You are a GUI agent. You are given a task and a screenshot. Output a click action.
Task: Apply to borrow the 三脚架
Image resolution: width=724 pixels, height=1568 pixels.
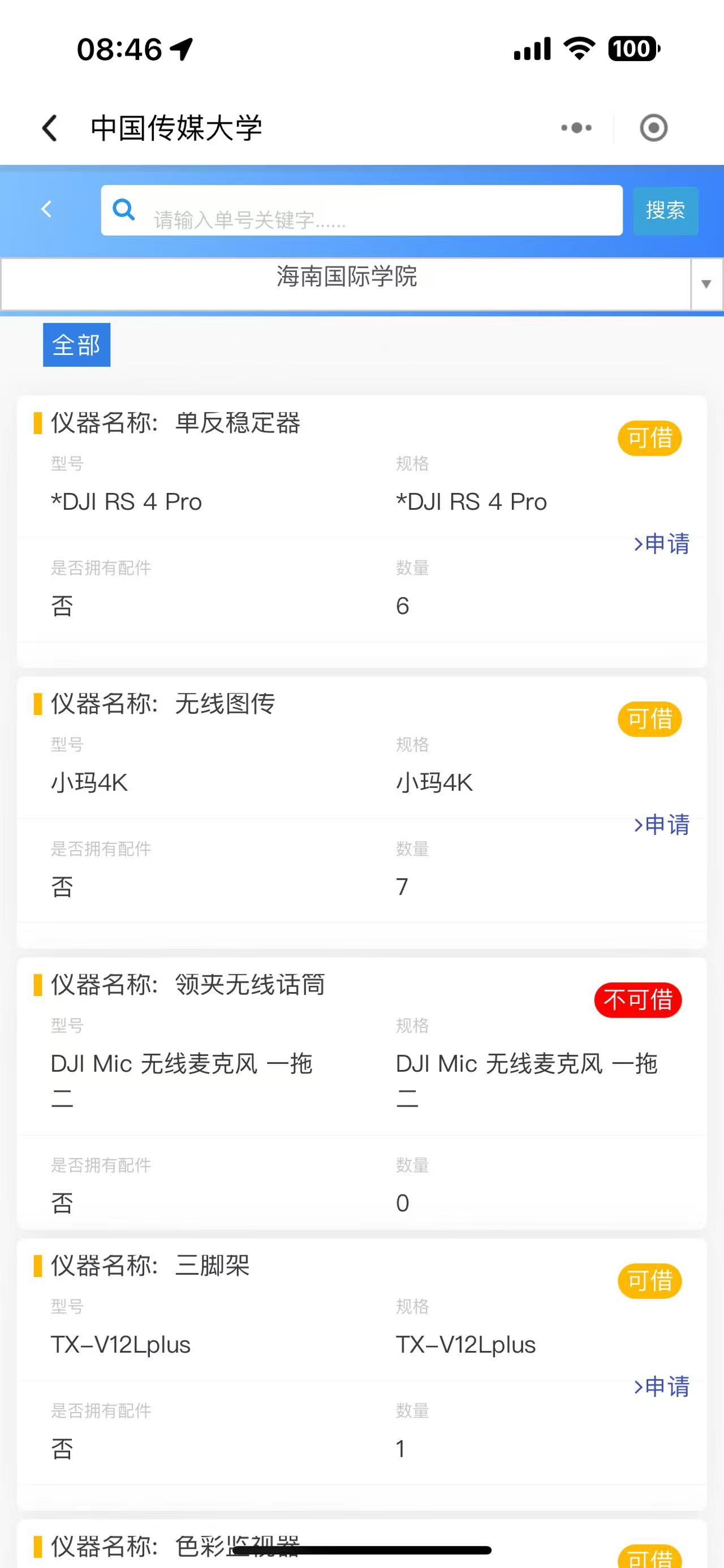[662, 1387]
